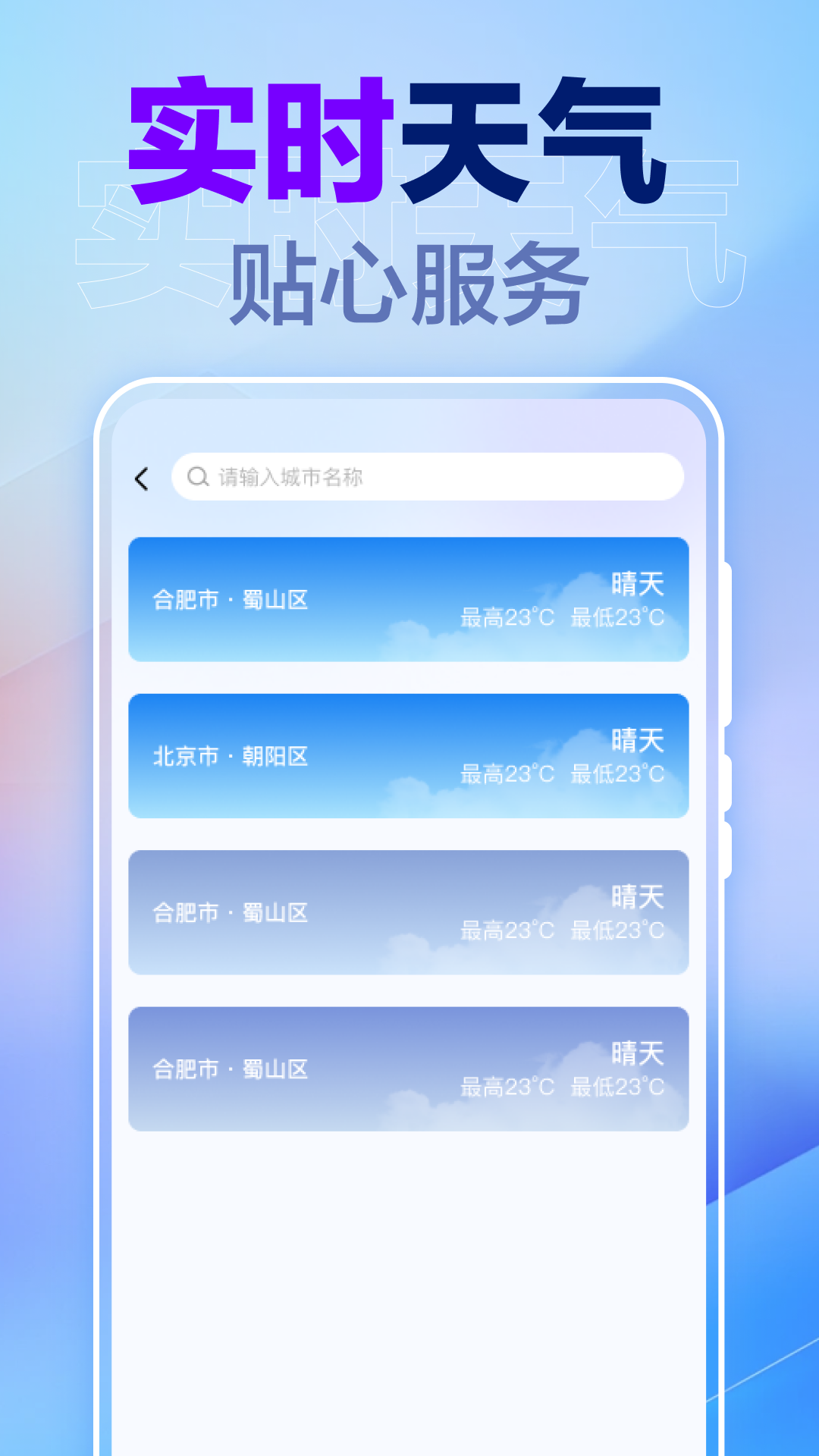Tap 最高23°C on the first card
Screen dimensions: 819x1456
pyautogui.click(x=508, y=618)
